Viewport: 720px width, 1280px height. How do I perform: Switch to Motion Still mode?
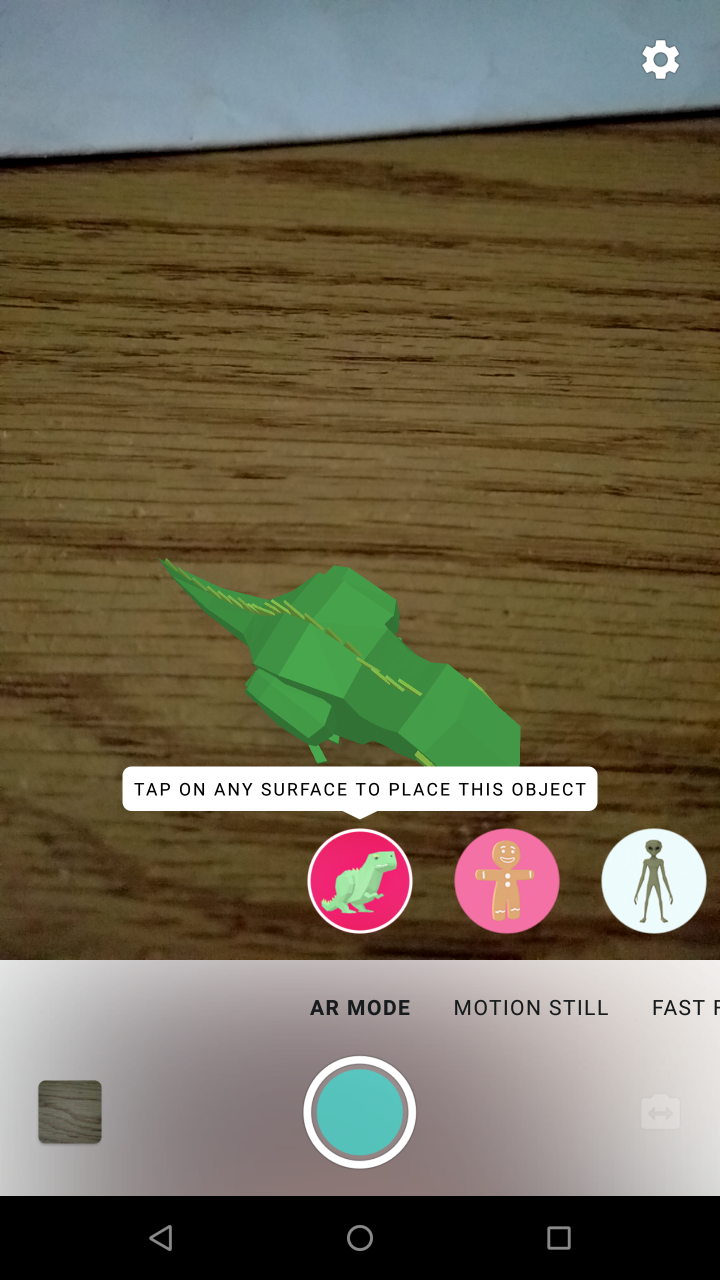tap(531, 1008)
